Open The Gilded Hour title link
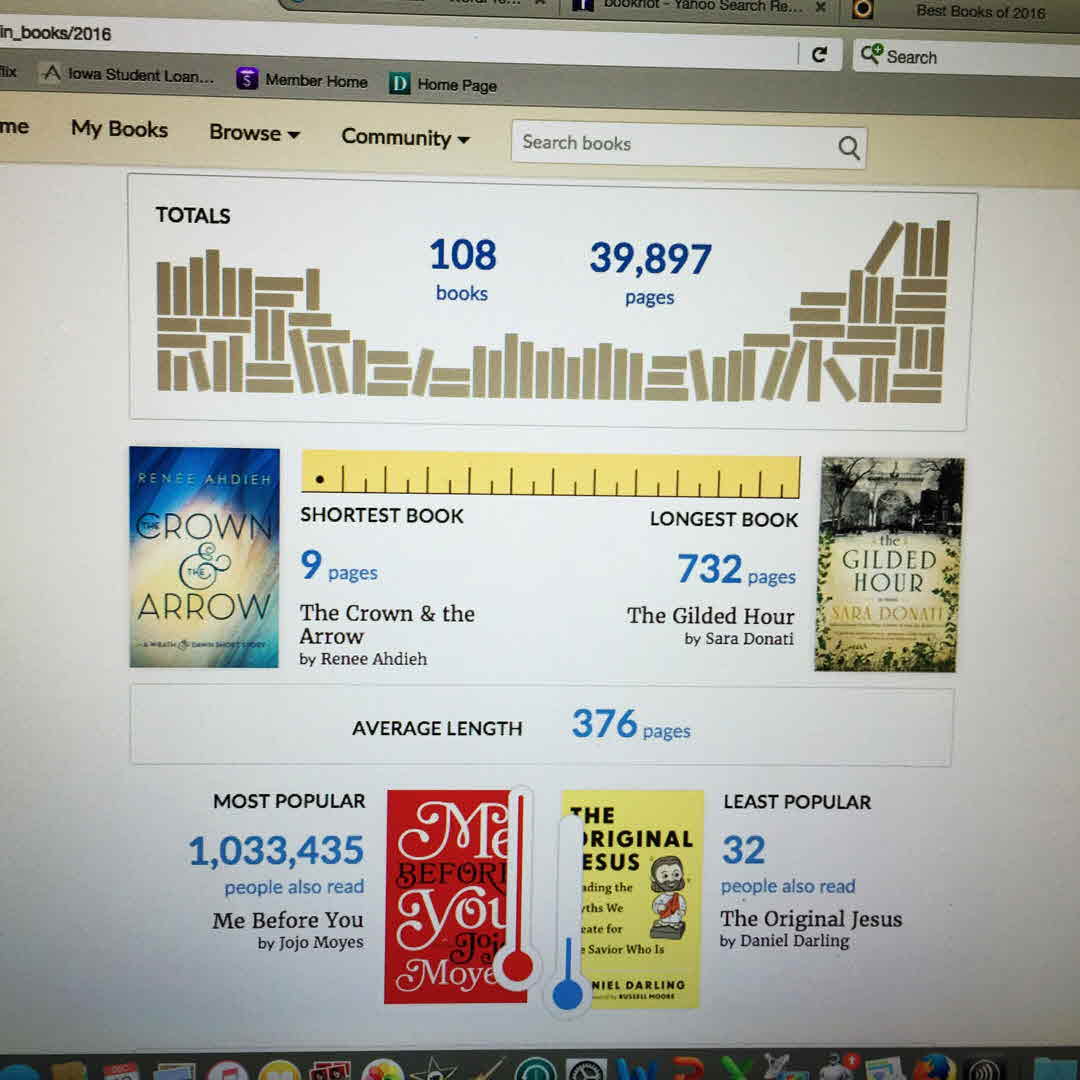The height and width of the screenshot is (1080, 1080). click(x=710, y=616)
